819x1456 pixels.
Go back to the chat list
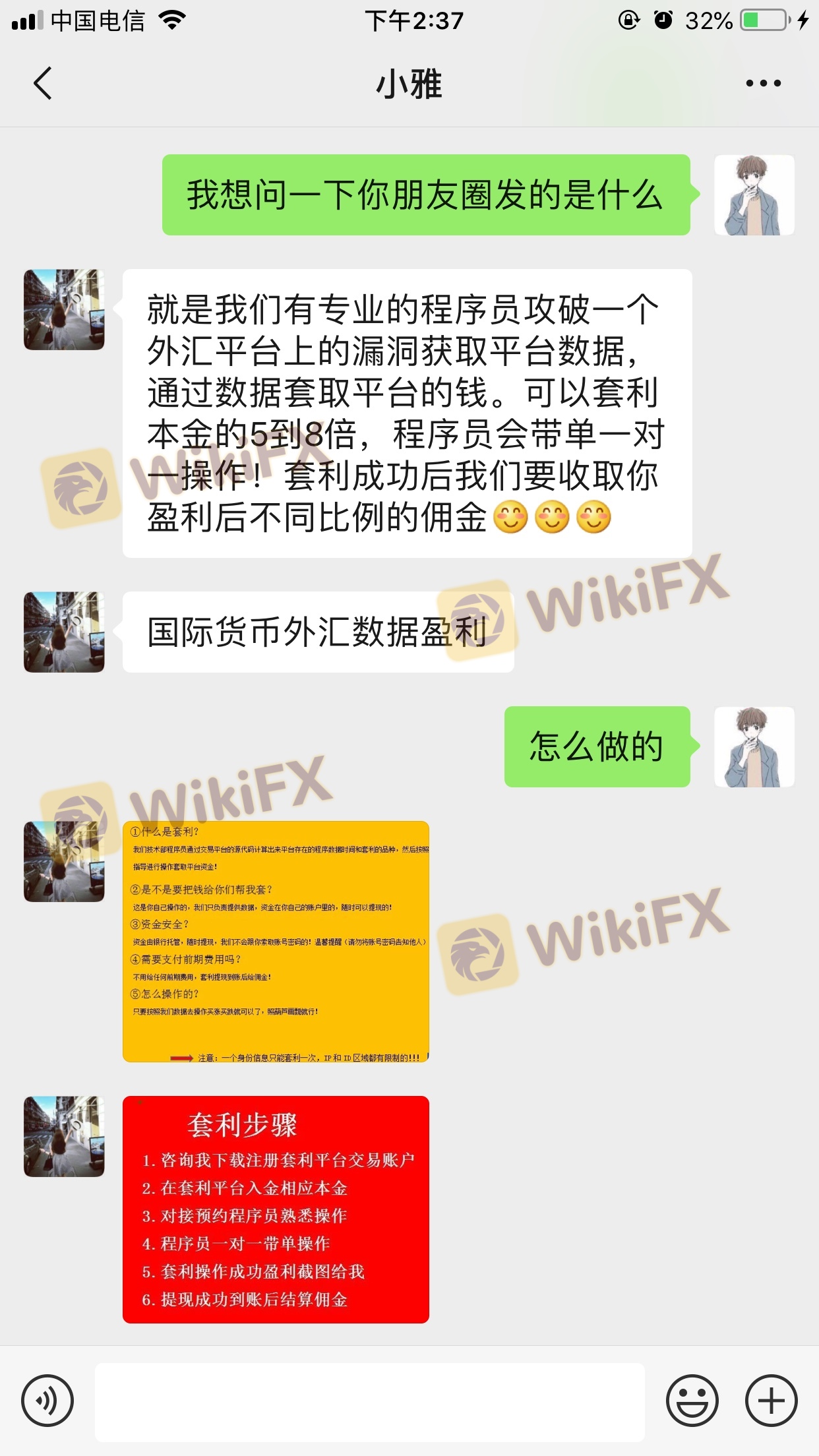43,84
